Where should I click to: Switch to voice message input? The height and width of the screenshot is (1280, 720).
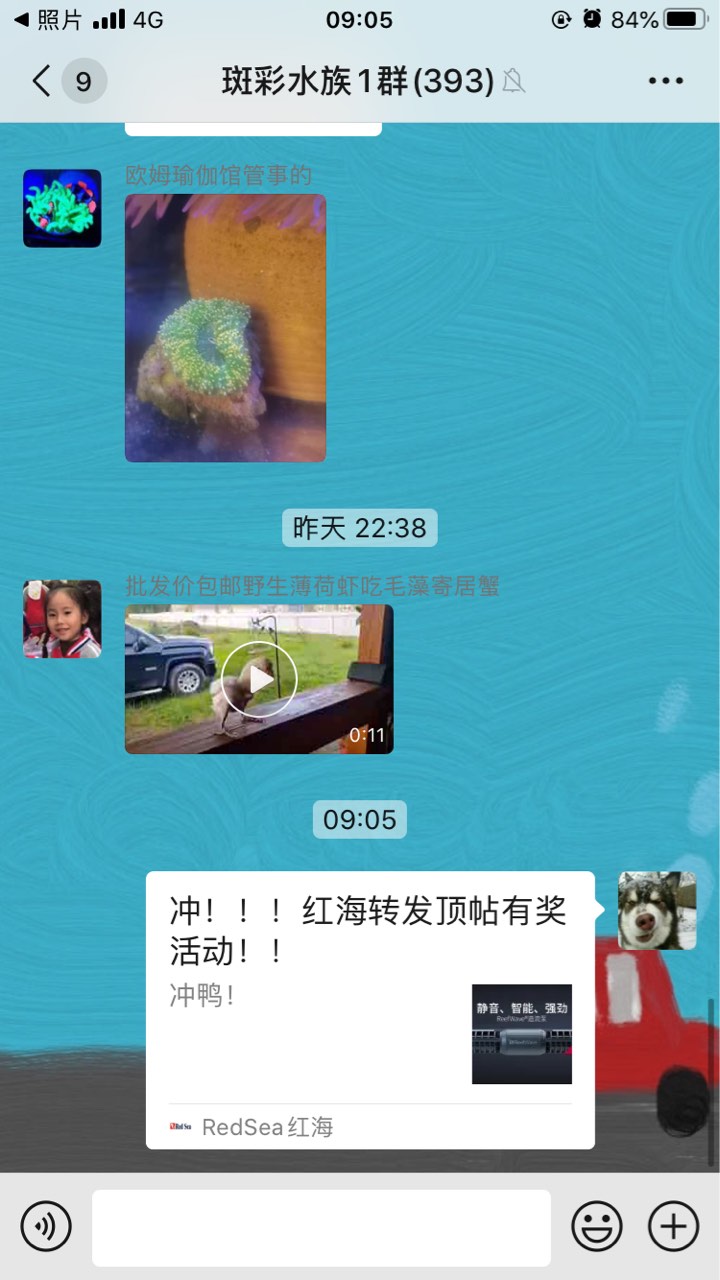(x=46, y=1226)
